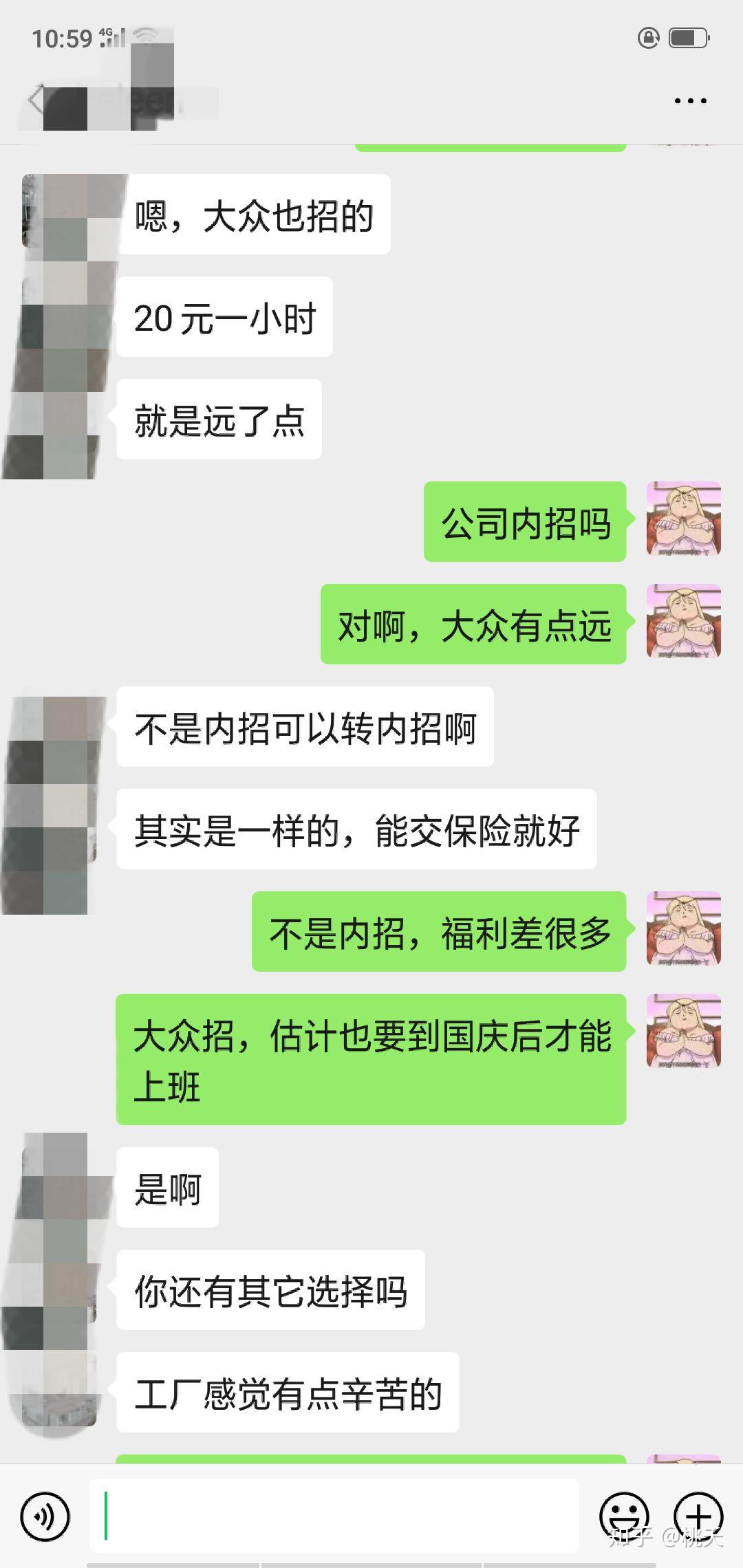The height and width of the screenshot is (1568, 743).
Task: Open own avatar beside 公司内招吗
Action: coord(683,519)
